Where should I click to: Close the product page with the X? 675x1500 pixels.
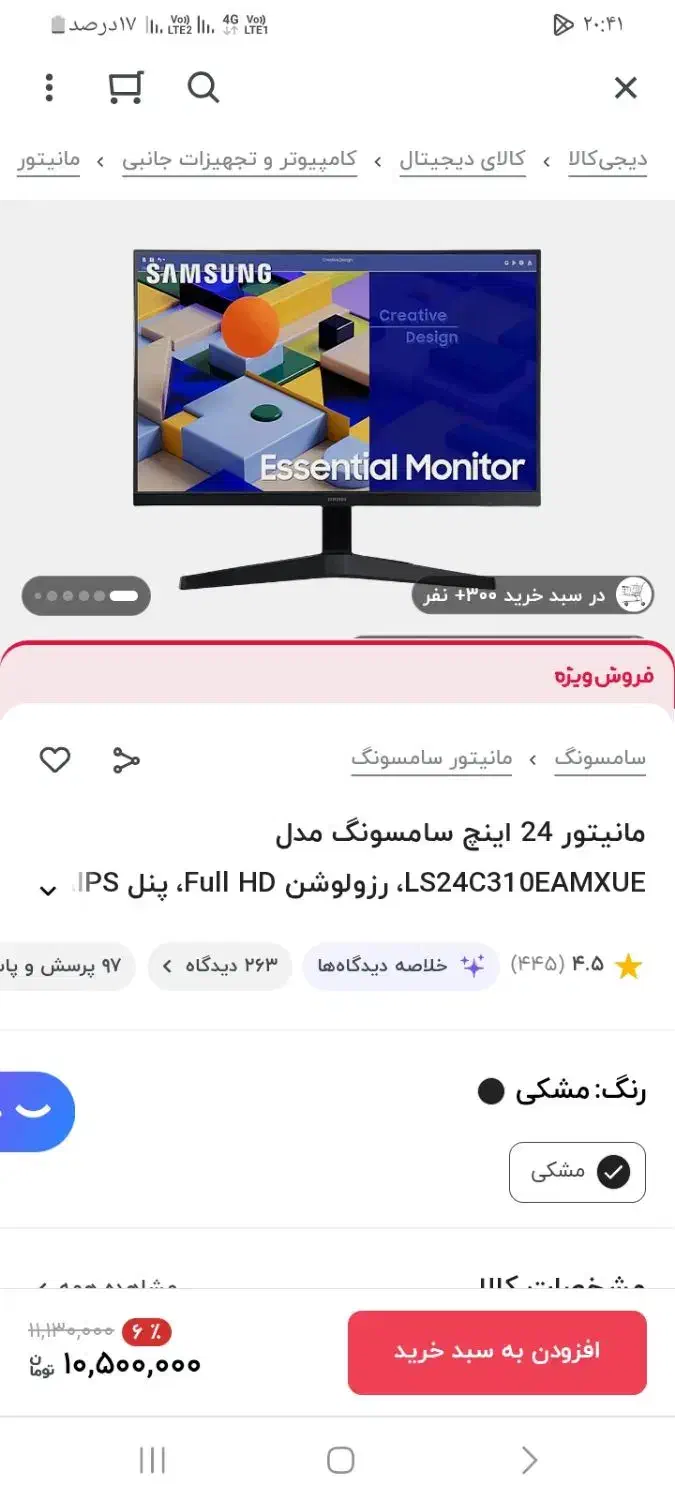(625, 88)
